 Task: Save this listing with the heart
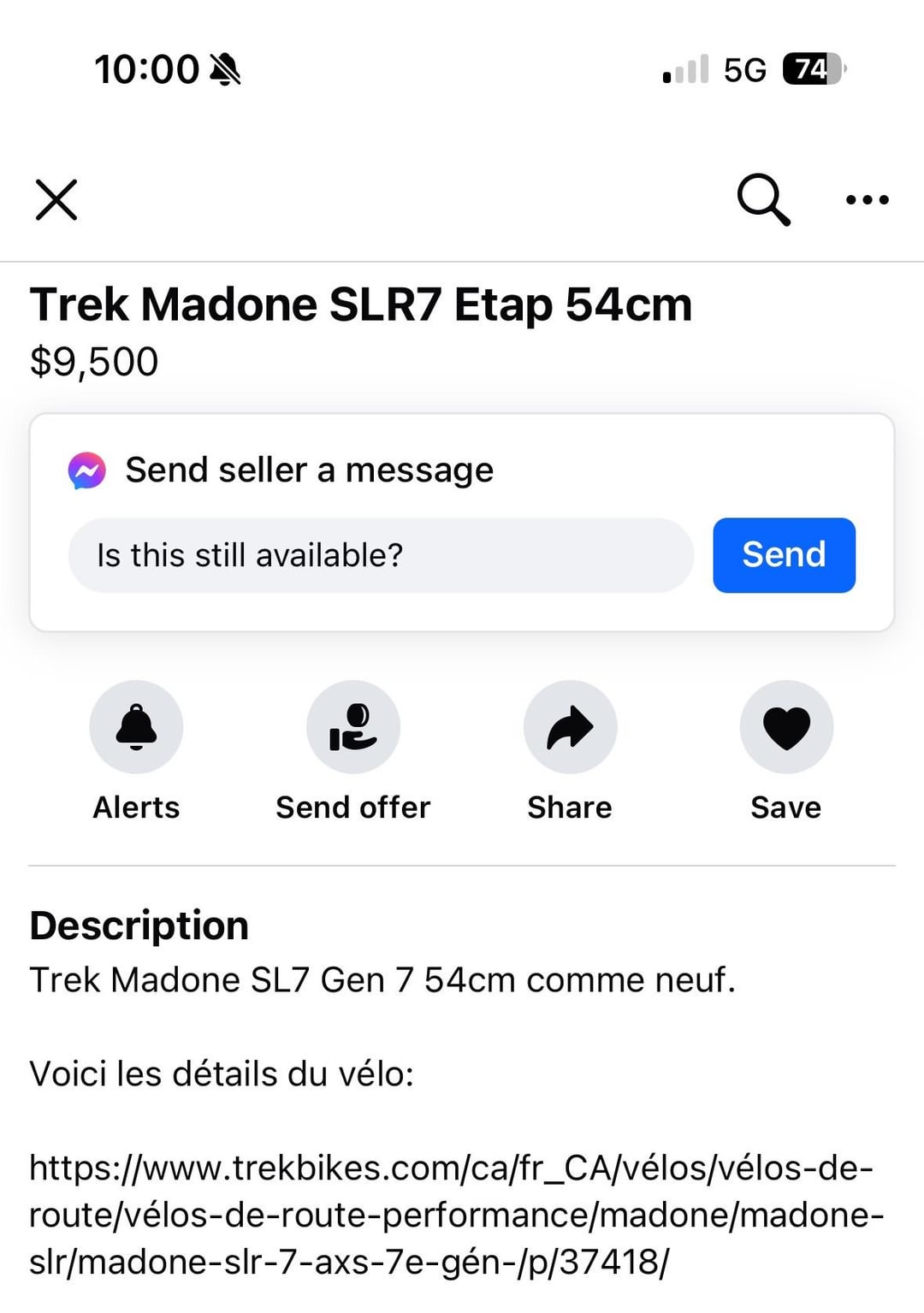tap(786, 727)
